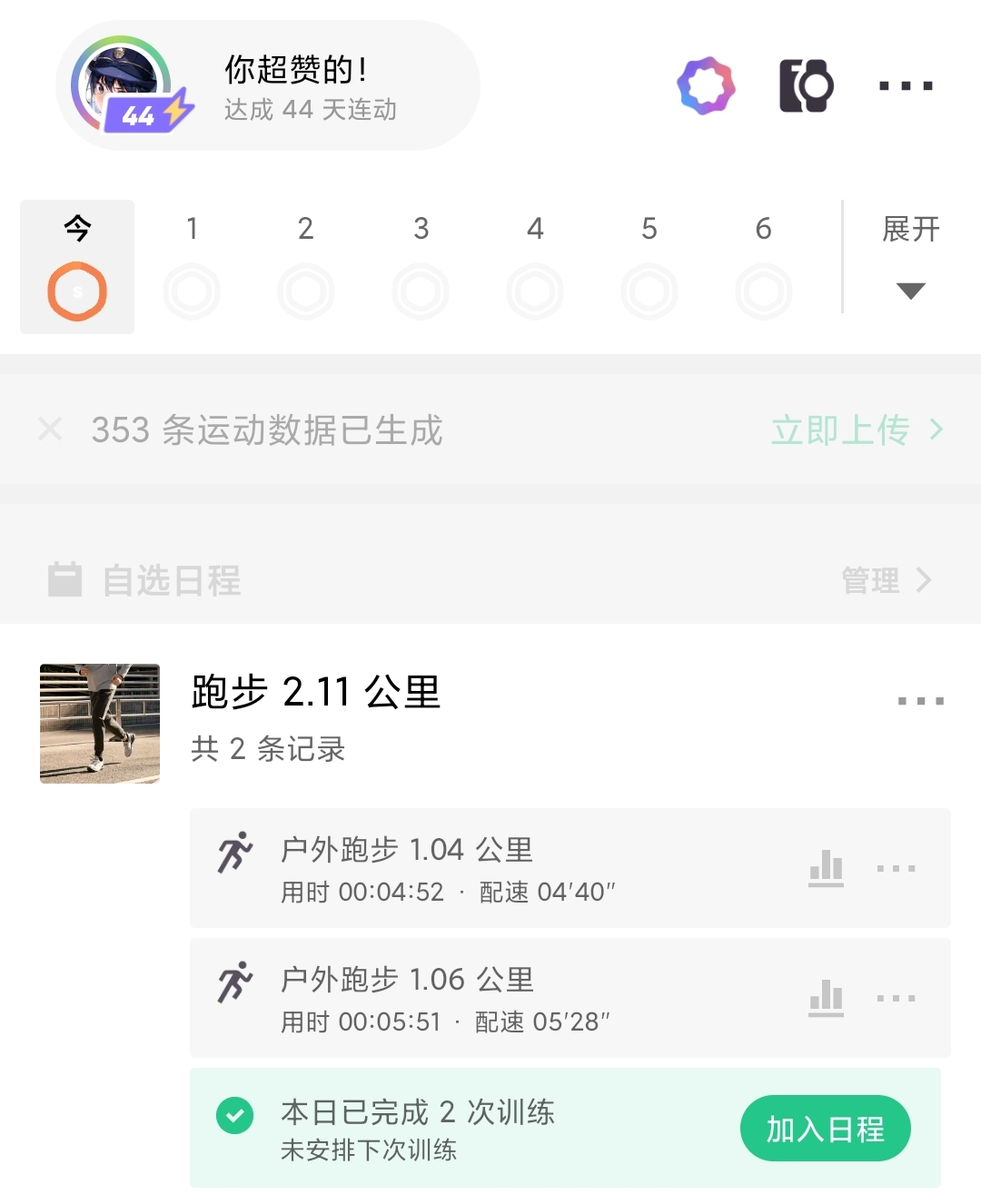The width and height of the screenshot is (981, 1204).
Task: Tap the 加入日程 button
Action: [825, 1129]
